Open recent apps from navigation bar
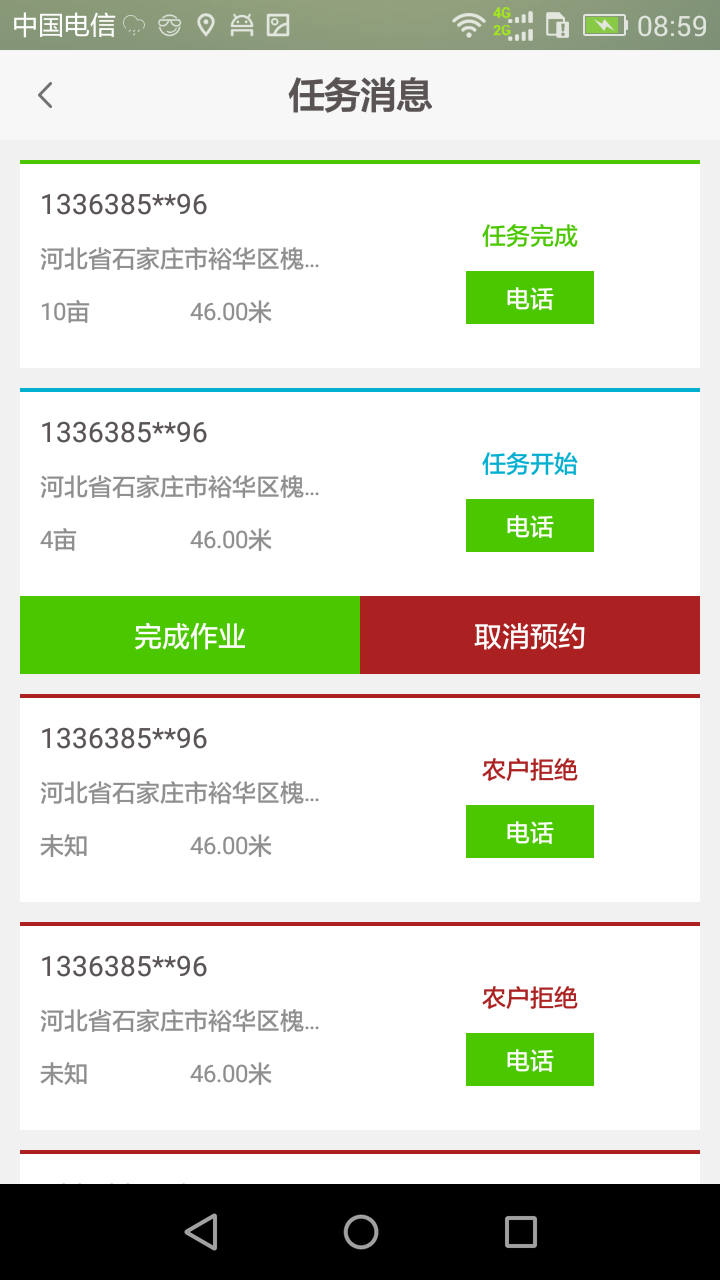The image size is (720, 1280). (x=520, y=1232)
